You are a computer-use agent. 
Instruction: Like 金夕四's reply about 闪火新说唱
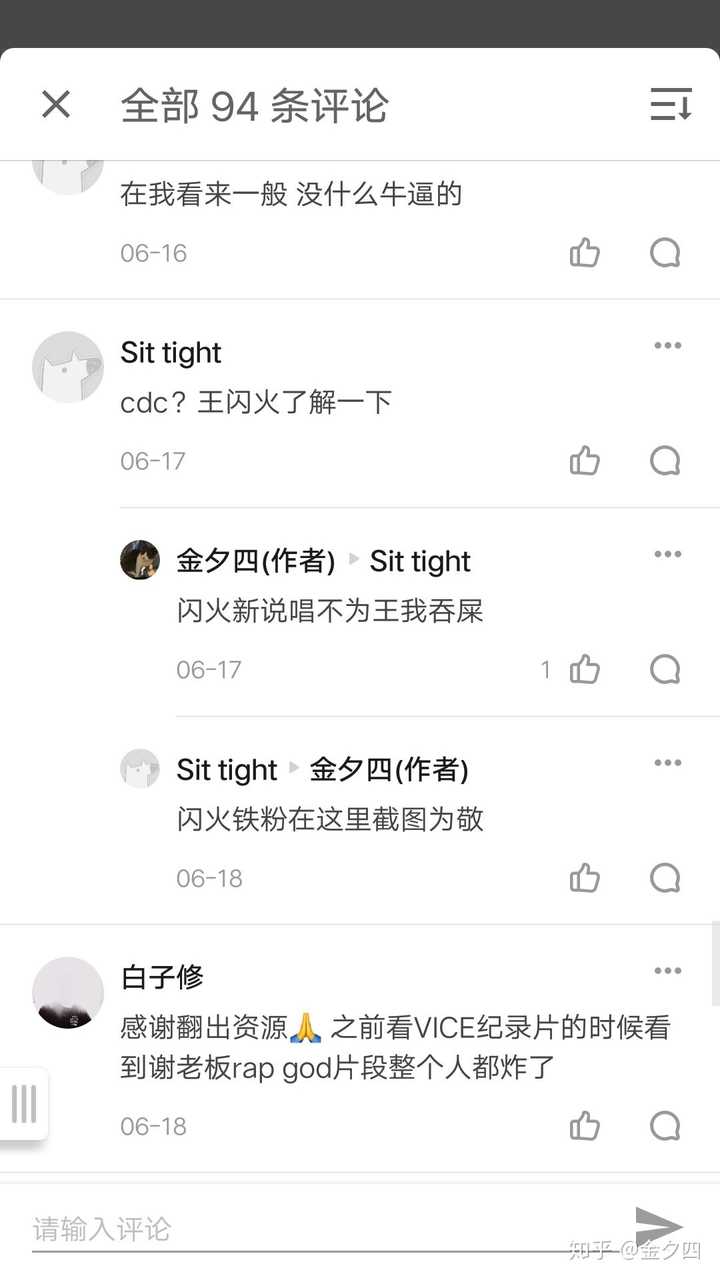[x=584, y=669]
